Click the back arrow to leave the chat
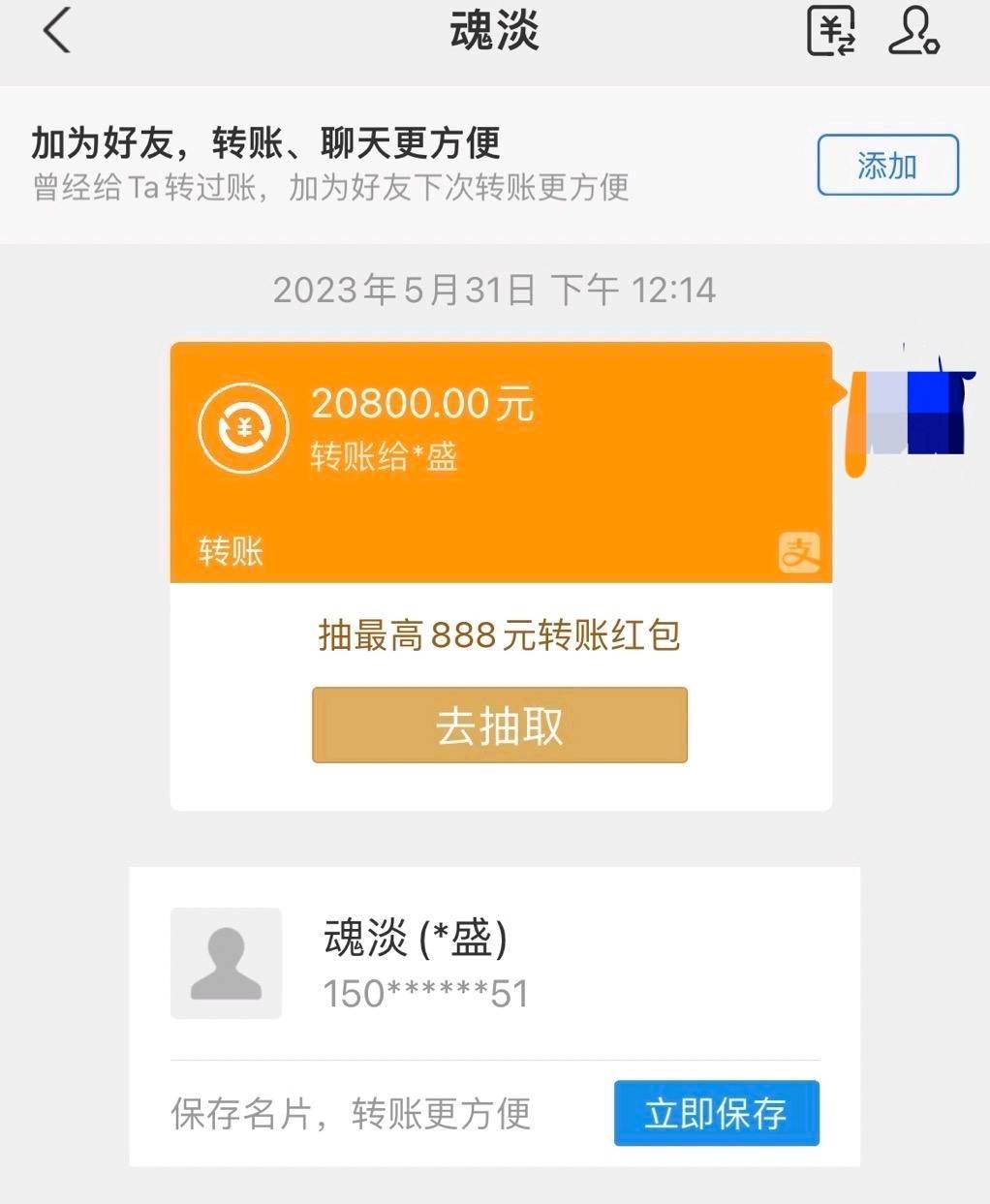Viewport: 990px width, 1204px height. click(x=58, y=32)
